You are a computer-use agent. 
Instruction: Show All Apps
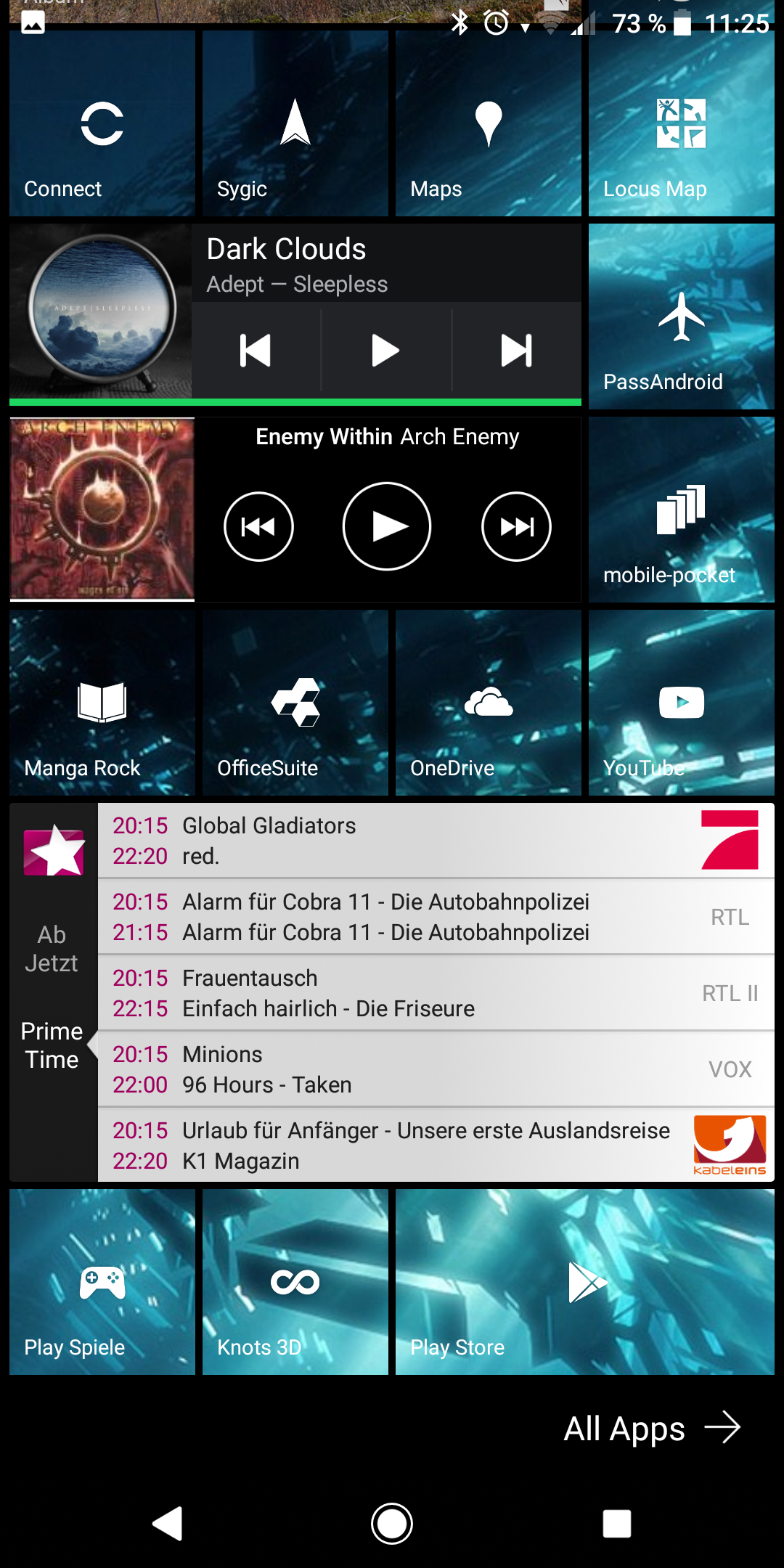tap(652, 1429)
